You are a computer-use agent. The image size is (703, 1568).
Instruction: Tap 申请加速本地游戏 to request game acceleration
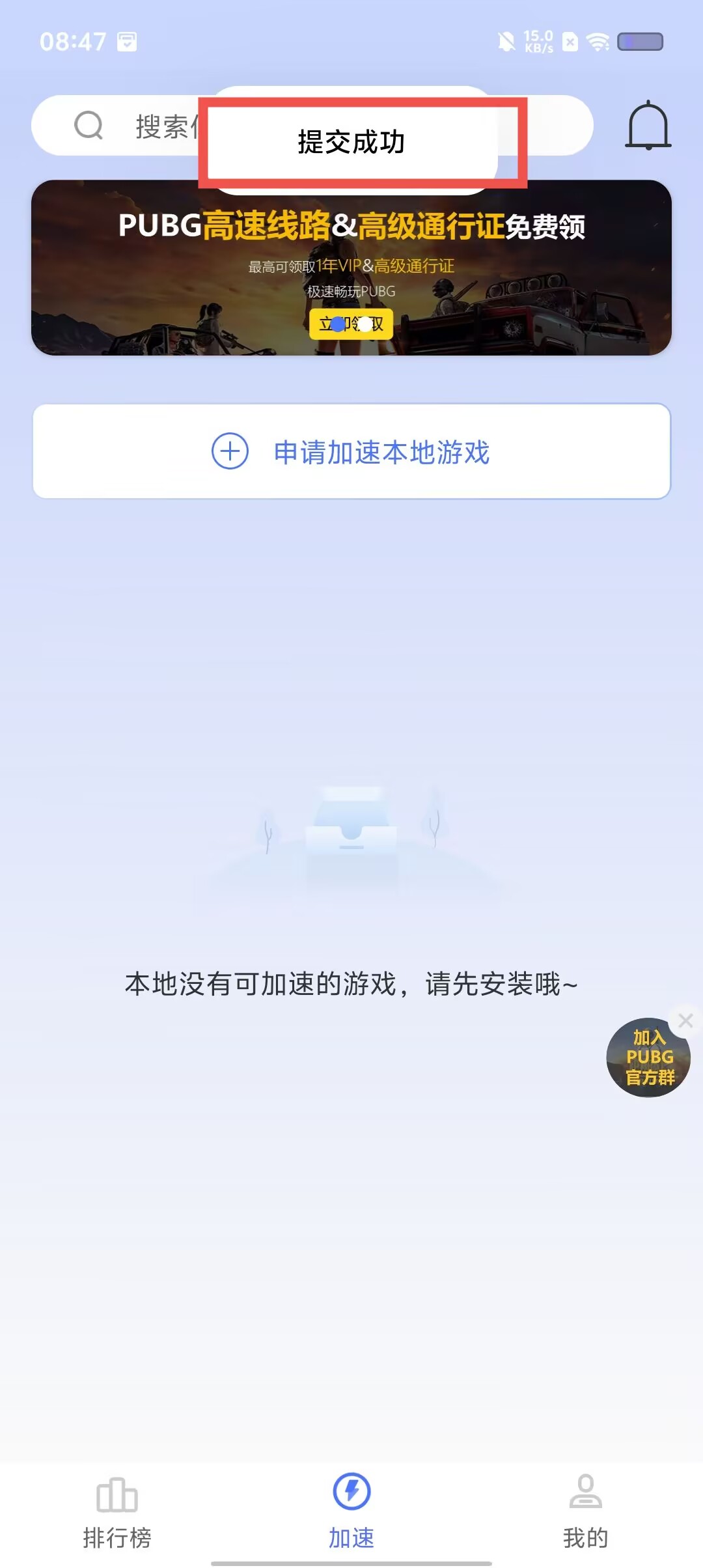pos(351,451)
